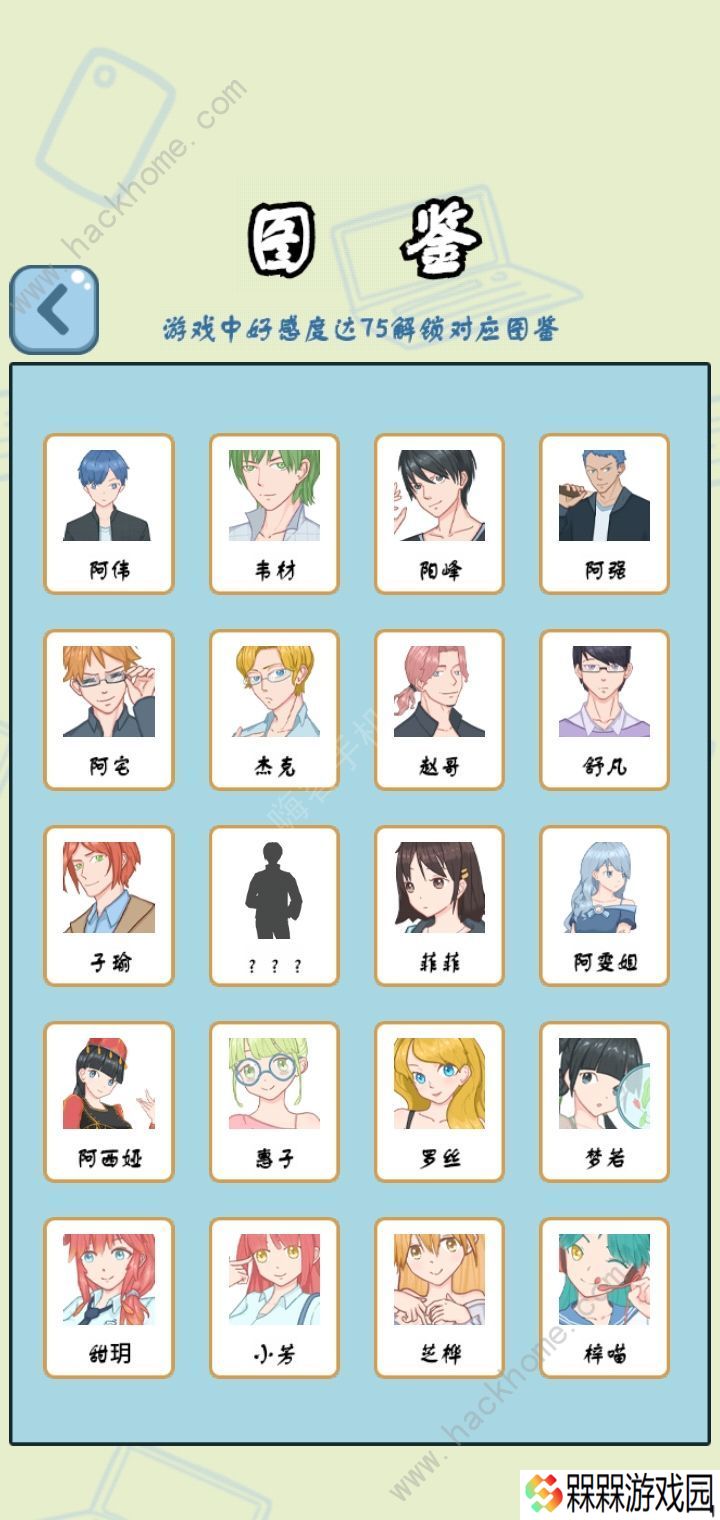Go back using the blue arrow button
720x1520 pixels.
pos(54,310)
